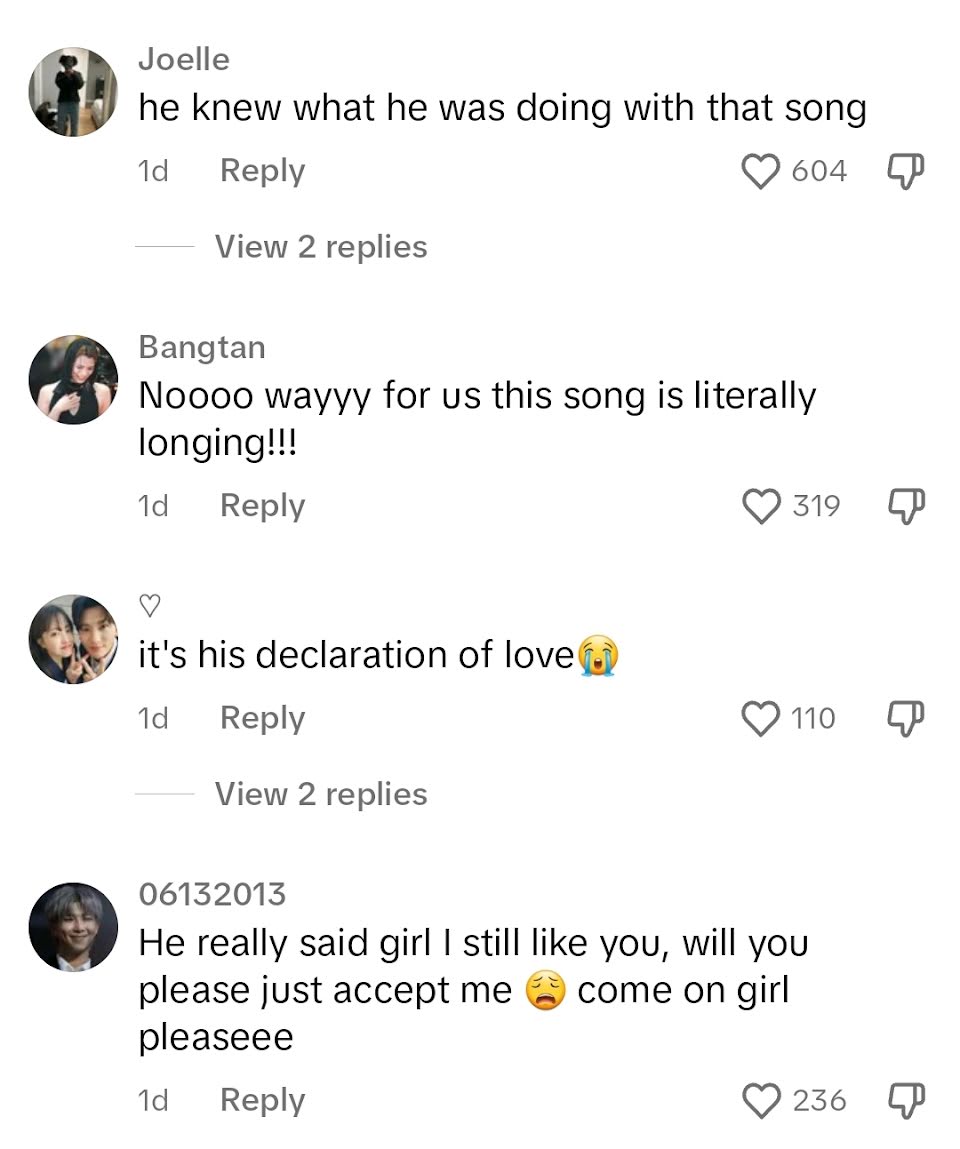Like Bangtan's comment about longing
The image size is (960, 1149).
pyautogui.click(x=762, y=506)
